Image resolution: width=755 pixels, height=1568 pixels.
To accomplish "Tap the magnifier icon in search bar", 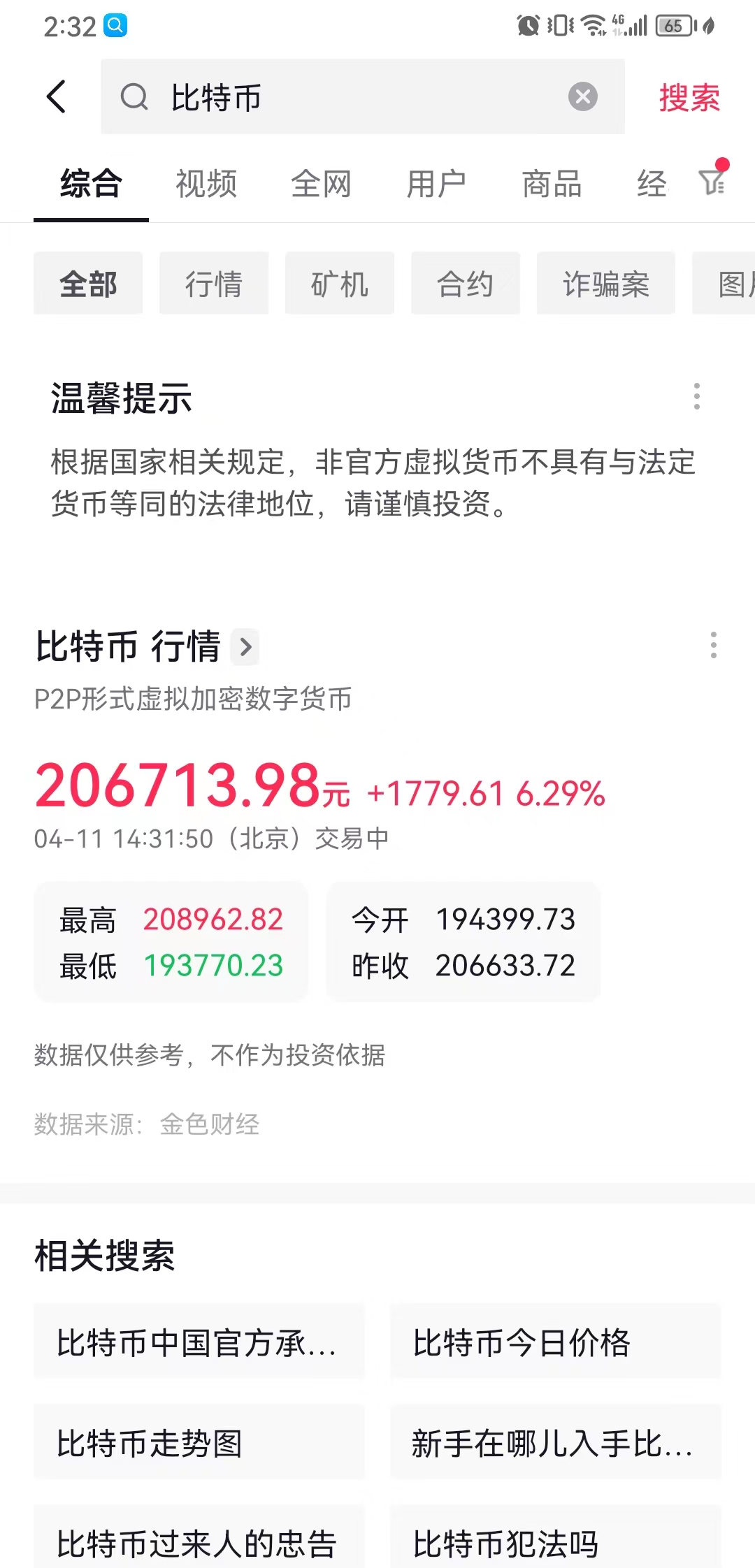I will (x=135, y=97).
